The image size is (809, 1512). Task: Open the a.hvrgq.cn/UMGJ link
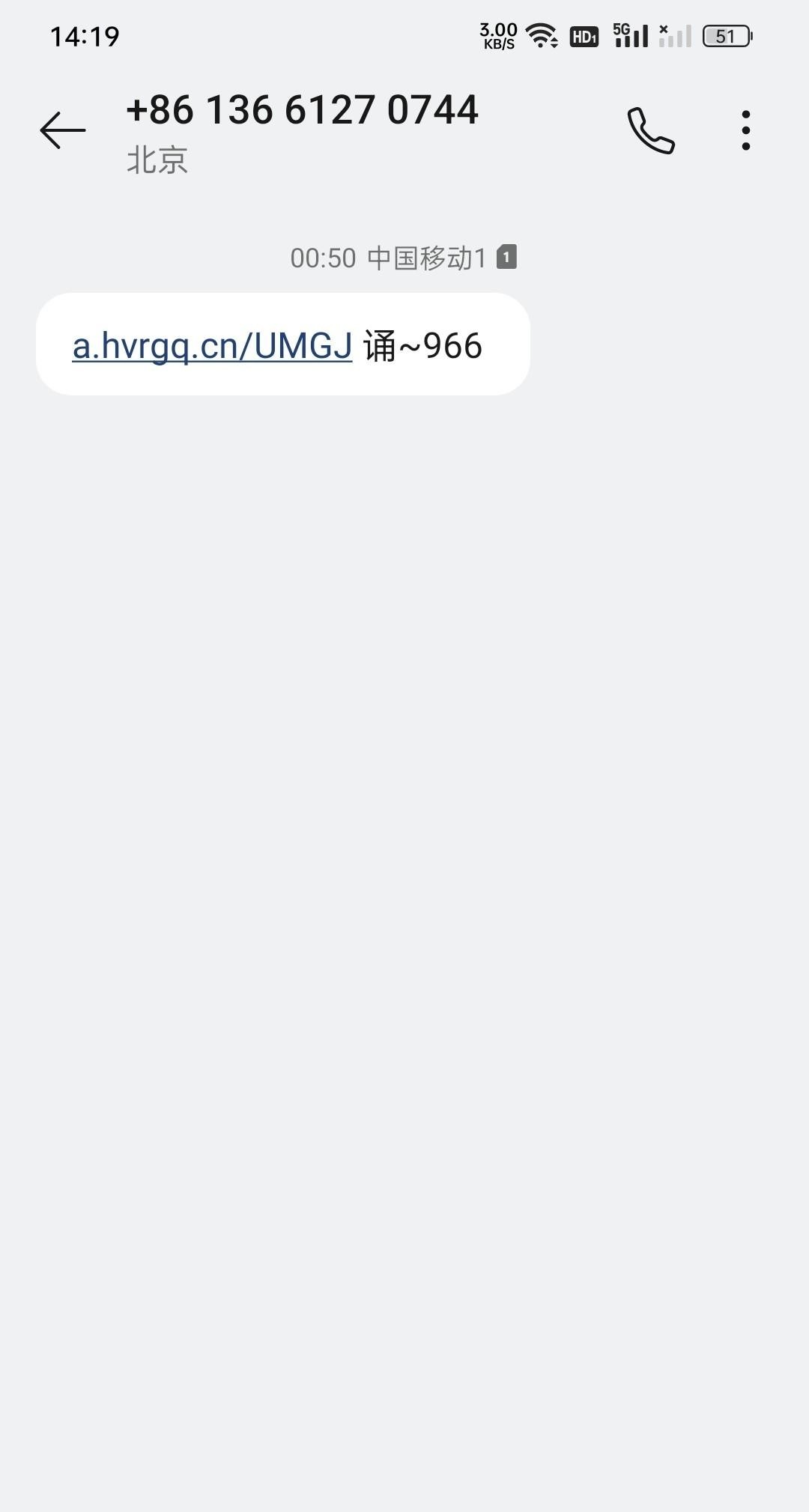tap(212, 346)
